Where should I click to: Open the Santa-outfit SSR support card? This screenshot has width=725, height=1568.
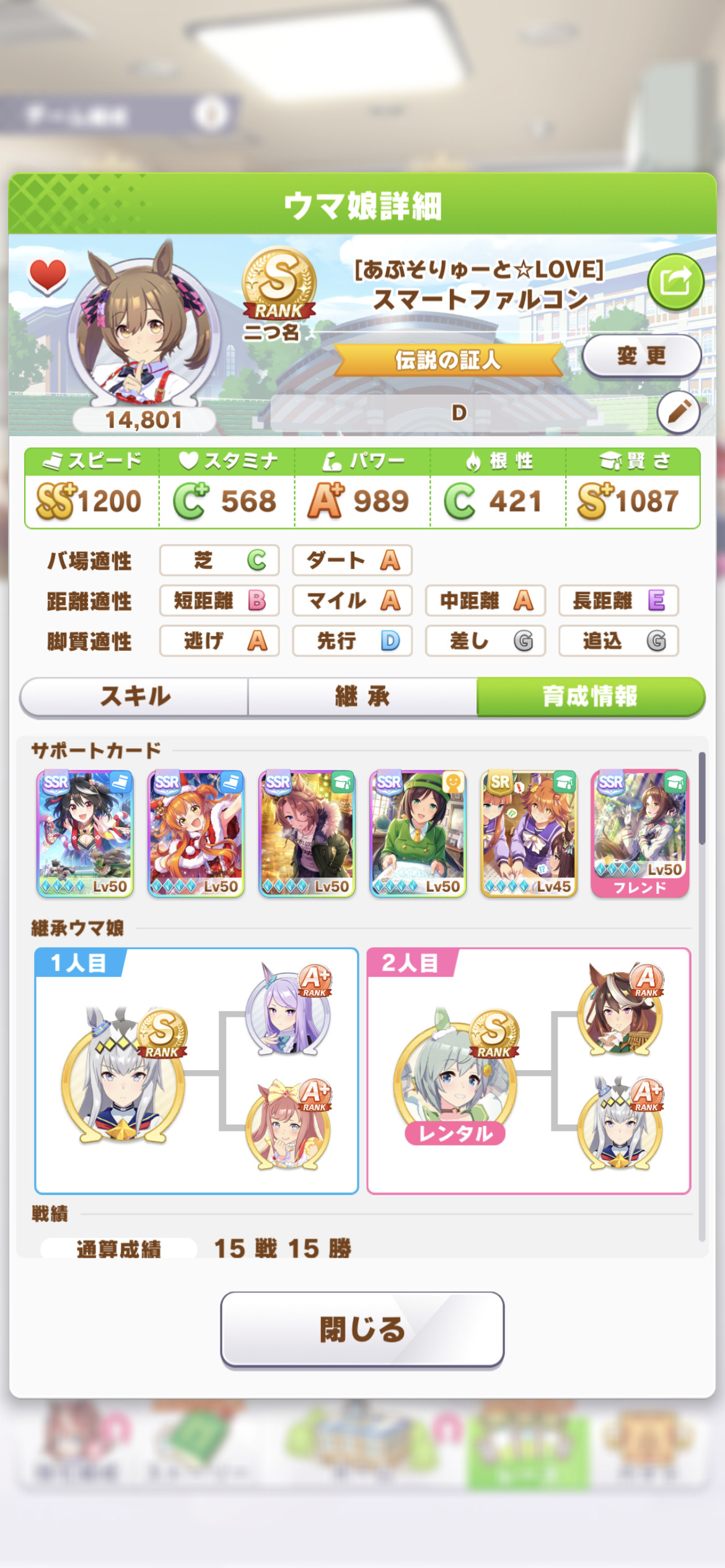click(196, 834)
